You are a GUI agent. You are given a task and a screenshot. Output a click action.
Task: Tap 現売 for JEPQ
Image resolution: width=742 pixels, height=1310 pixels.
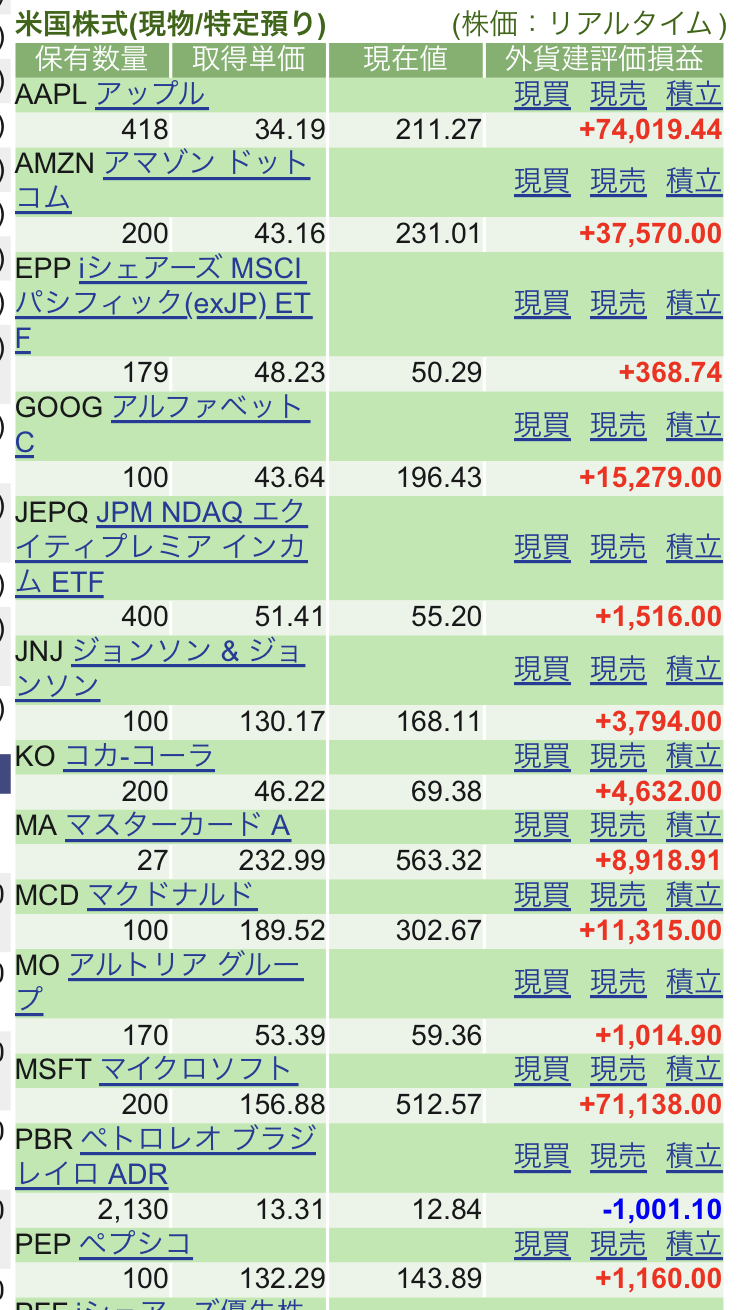click(x=618, y=547)
